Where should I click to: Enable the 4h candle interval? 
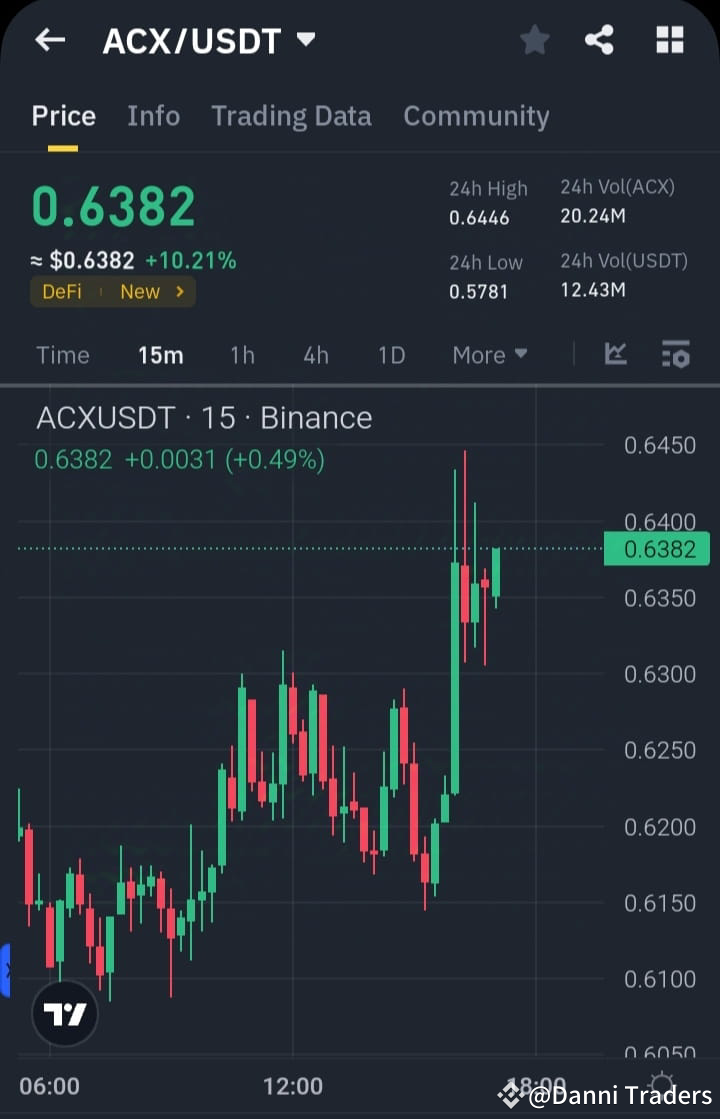[x=316, y=354]
